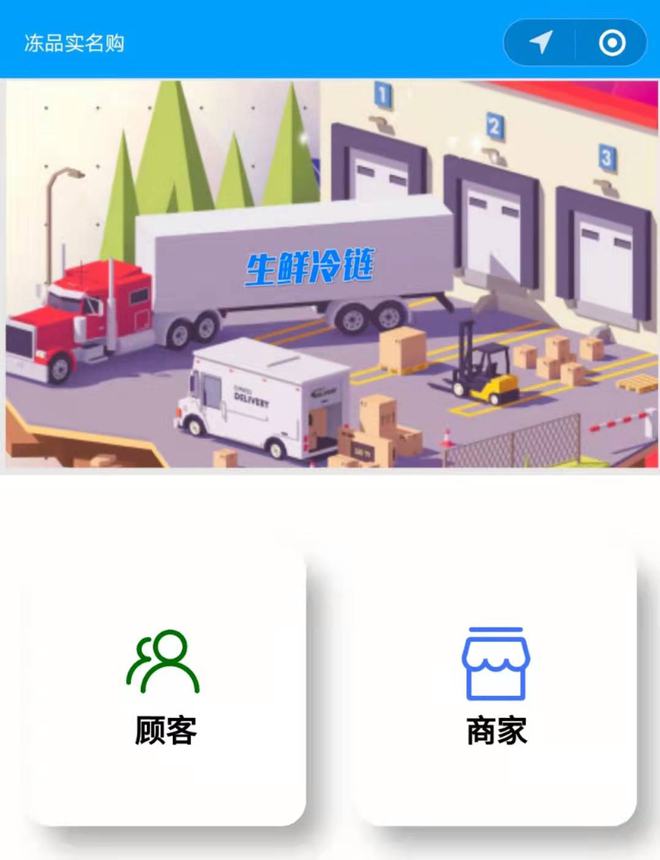Open the 顾客 (customer) card
The width and height of the screenshot is (660, 860).
coord(166,687)
